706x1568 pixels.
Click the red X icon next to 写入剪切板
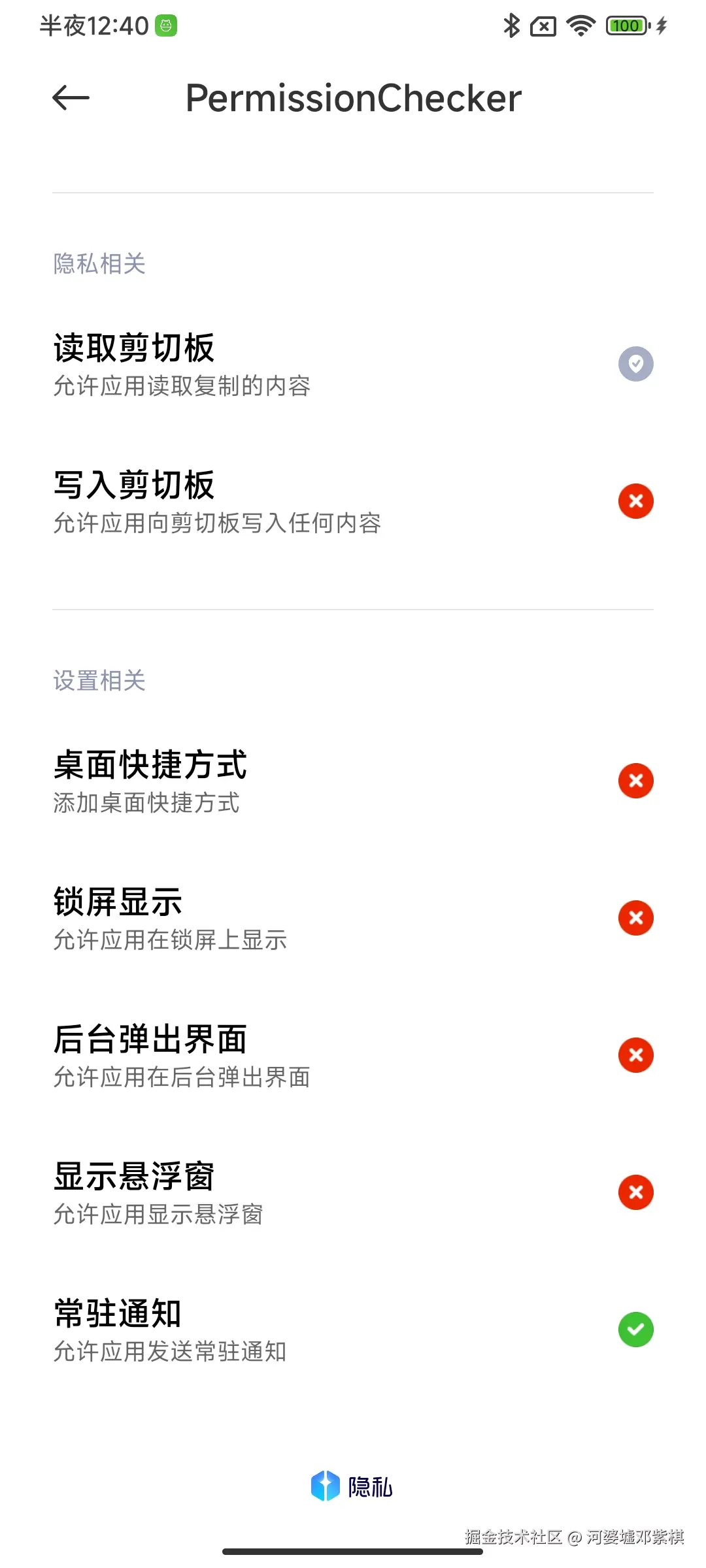point(635,501)
